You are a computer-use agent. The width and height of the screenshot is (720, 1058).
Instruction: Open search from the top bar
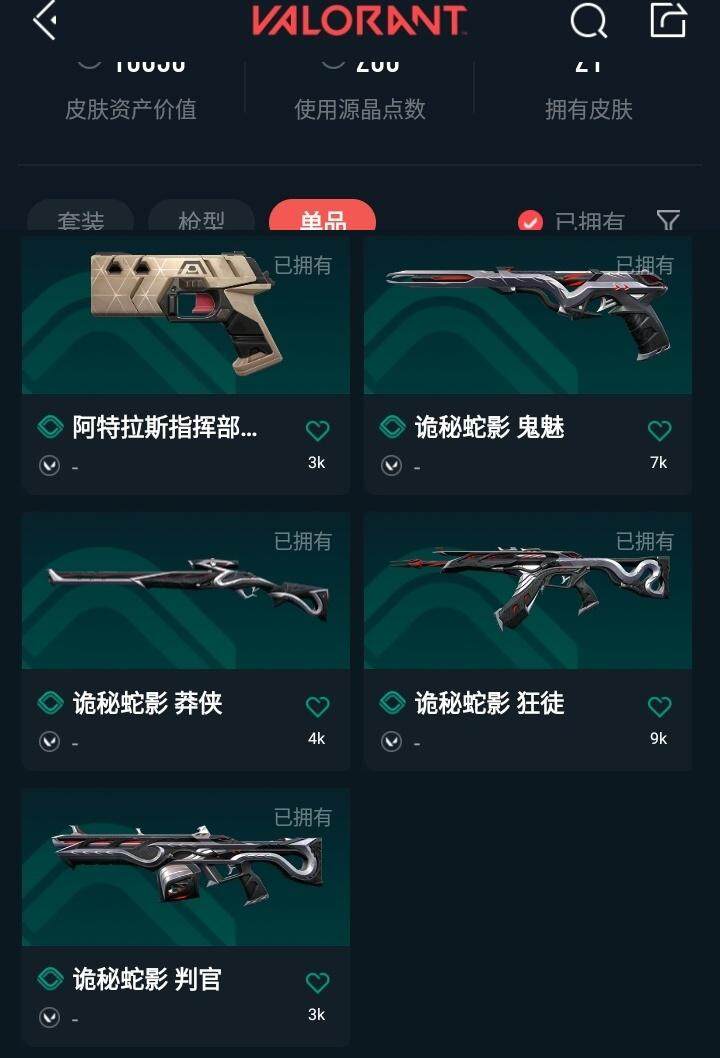tap(589, 20)
